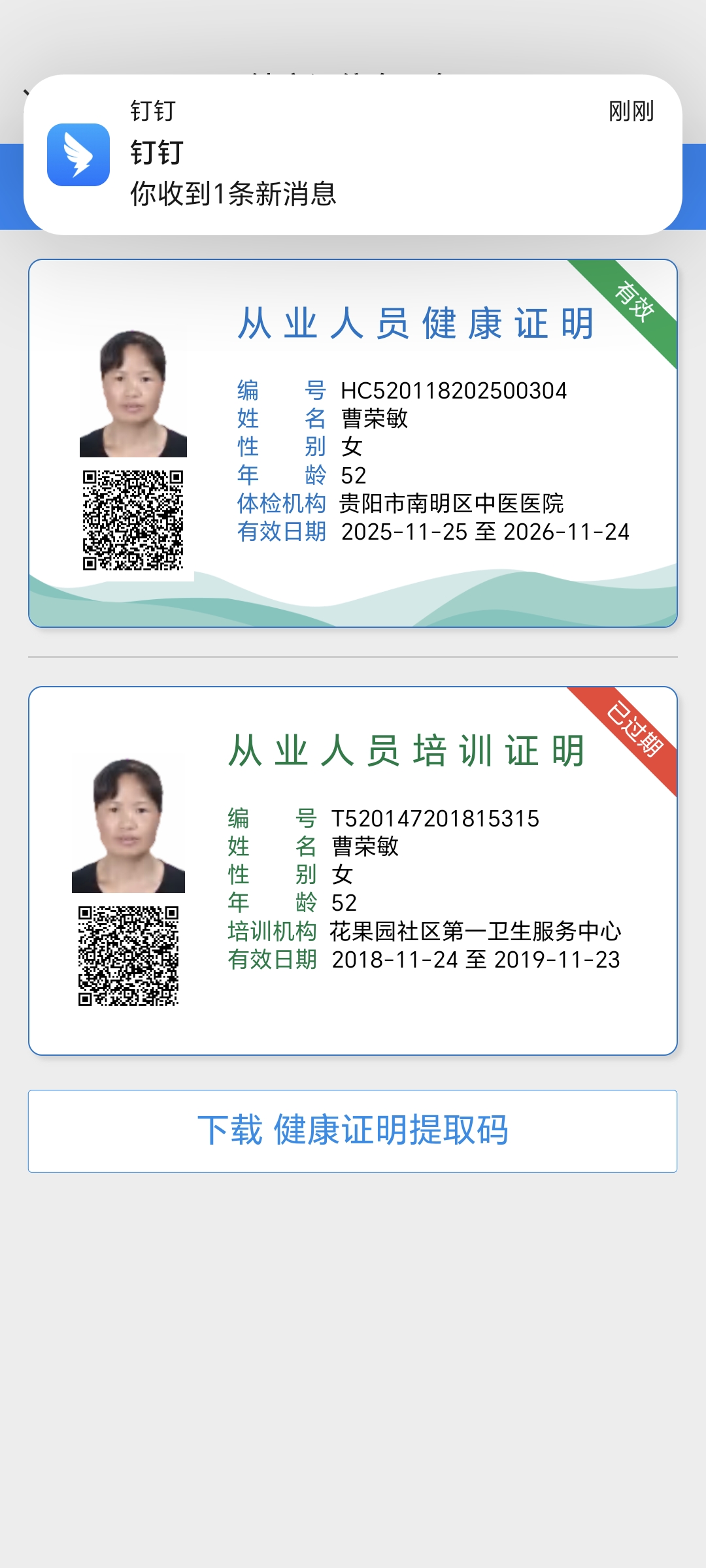Tap 下载 健康证明提取码 button

tap(353, 1131)
